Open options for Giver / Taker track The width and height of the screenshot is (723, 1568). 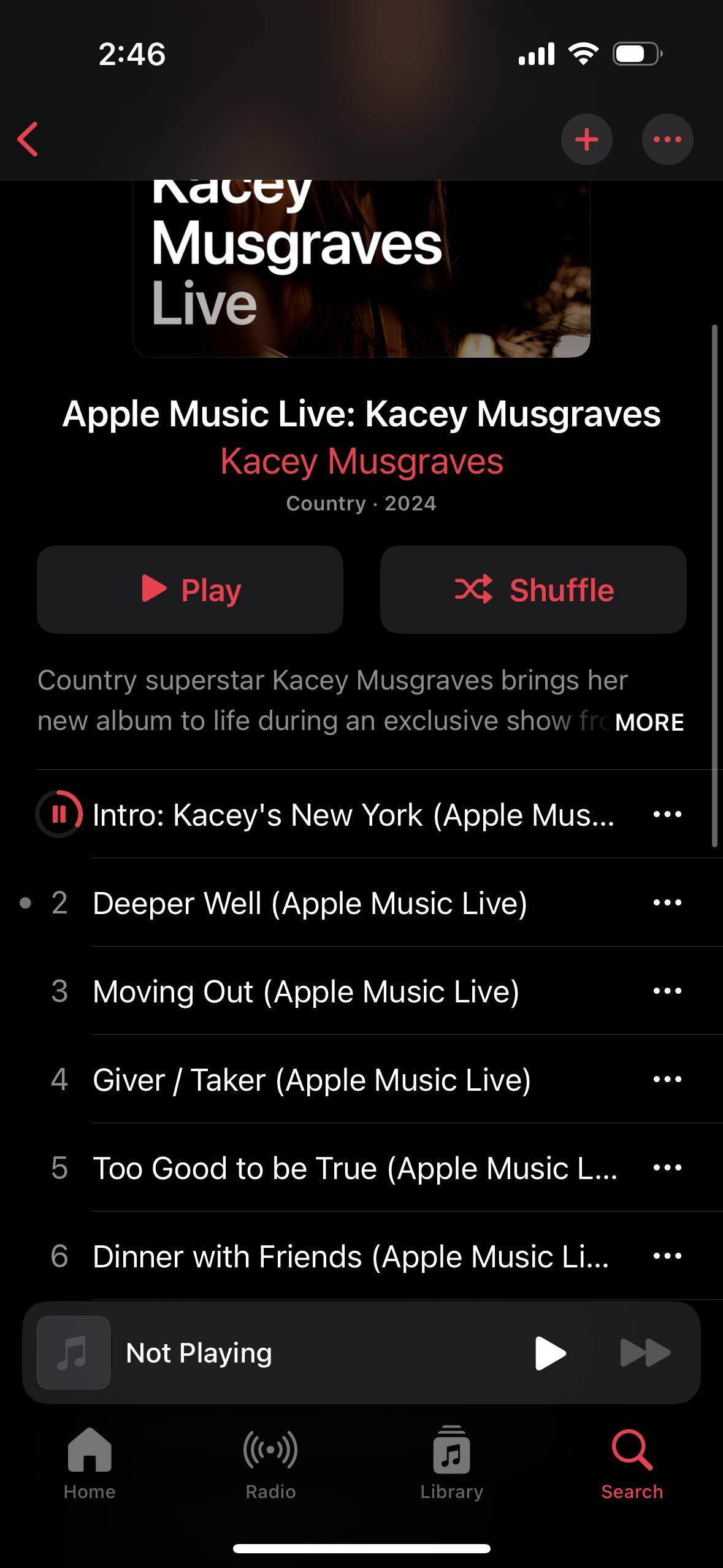tap(667, 1080)
